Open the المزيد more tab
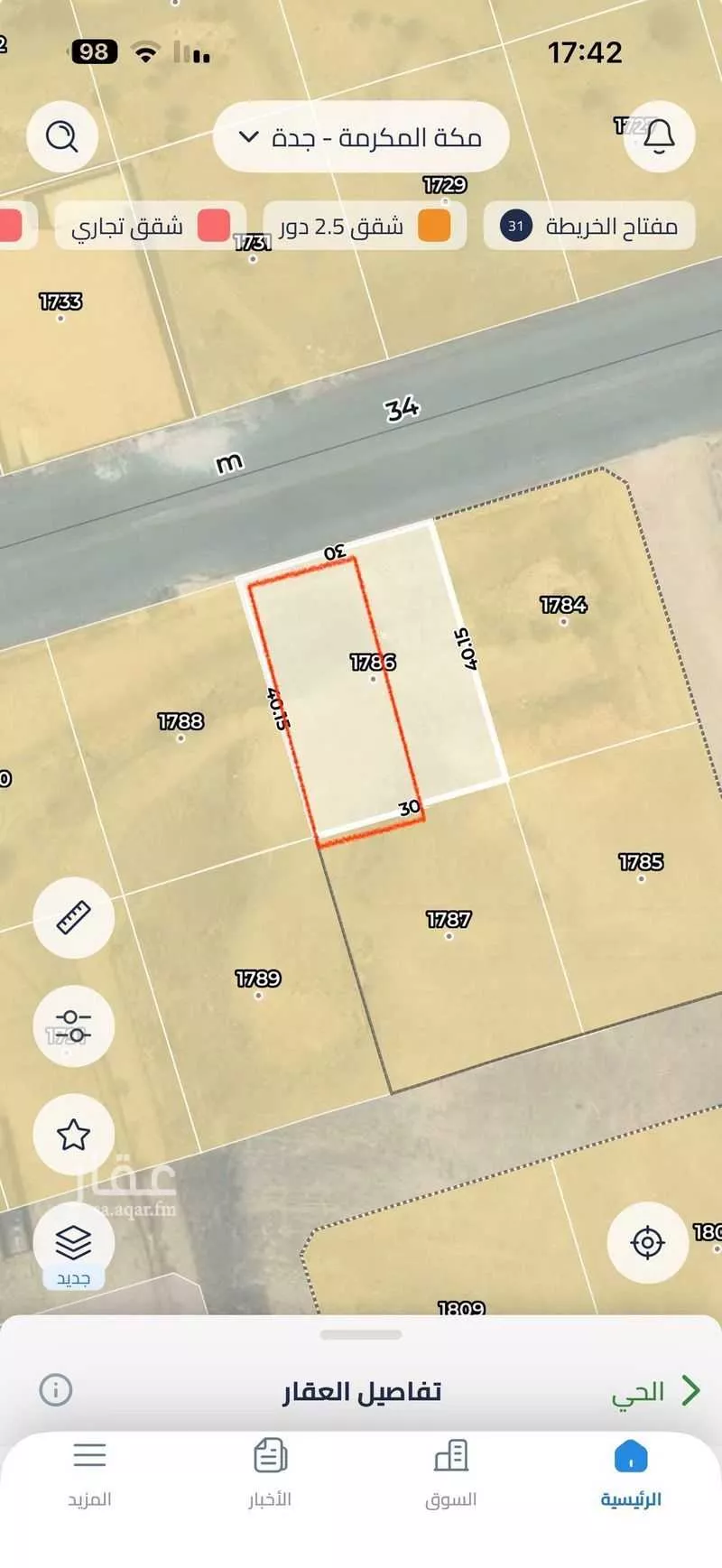Image resolution: width=722 pixels, height=1568 pixels. point(89,1474)
